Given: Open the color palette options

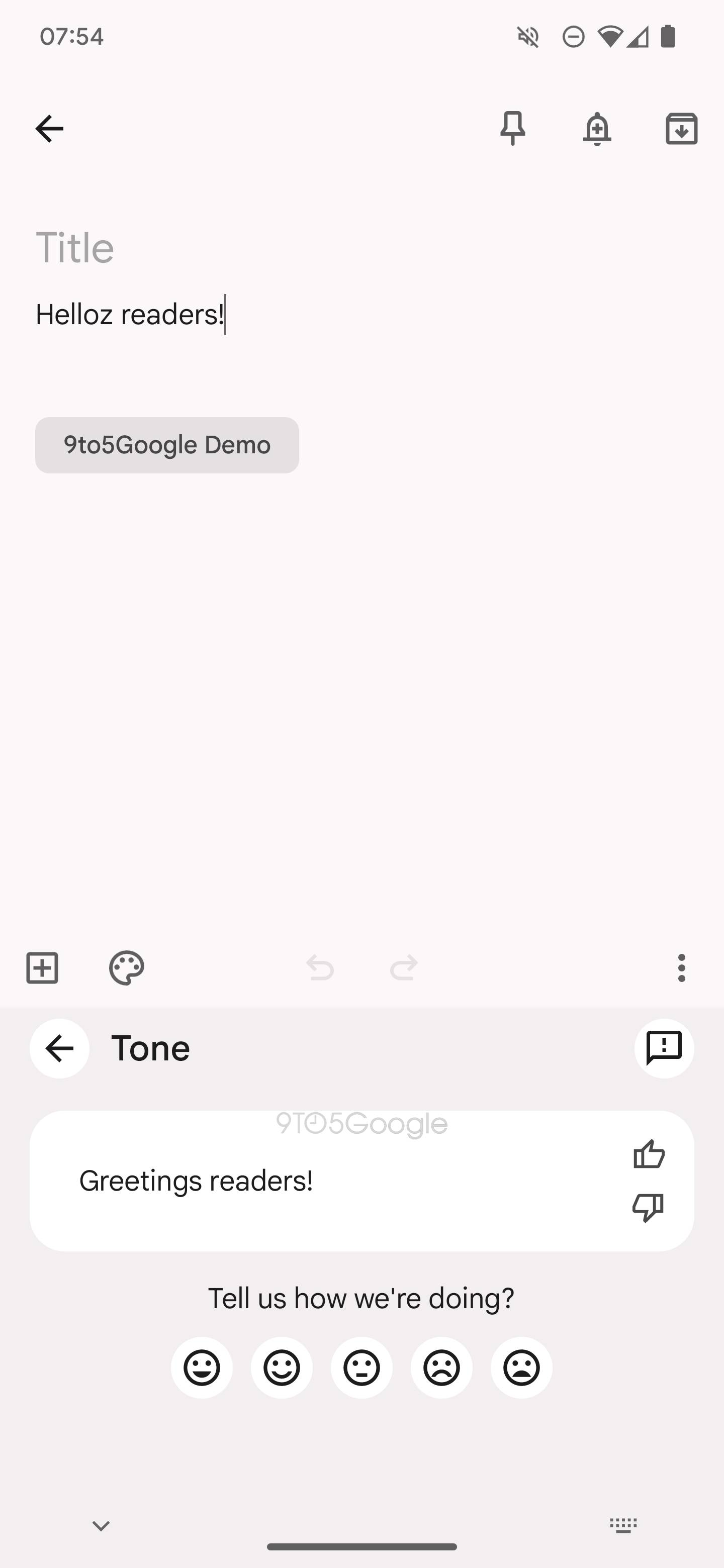Looking at the screenshot, I should pos(126,968).
